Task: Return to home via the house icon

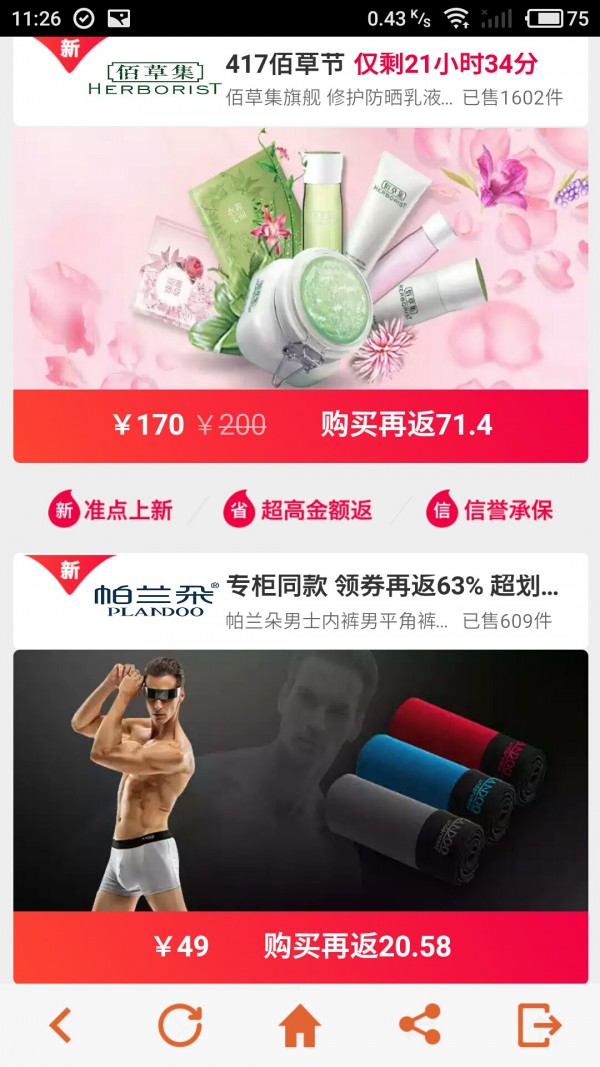Action: pos(299,1025)
